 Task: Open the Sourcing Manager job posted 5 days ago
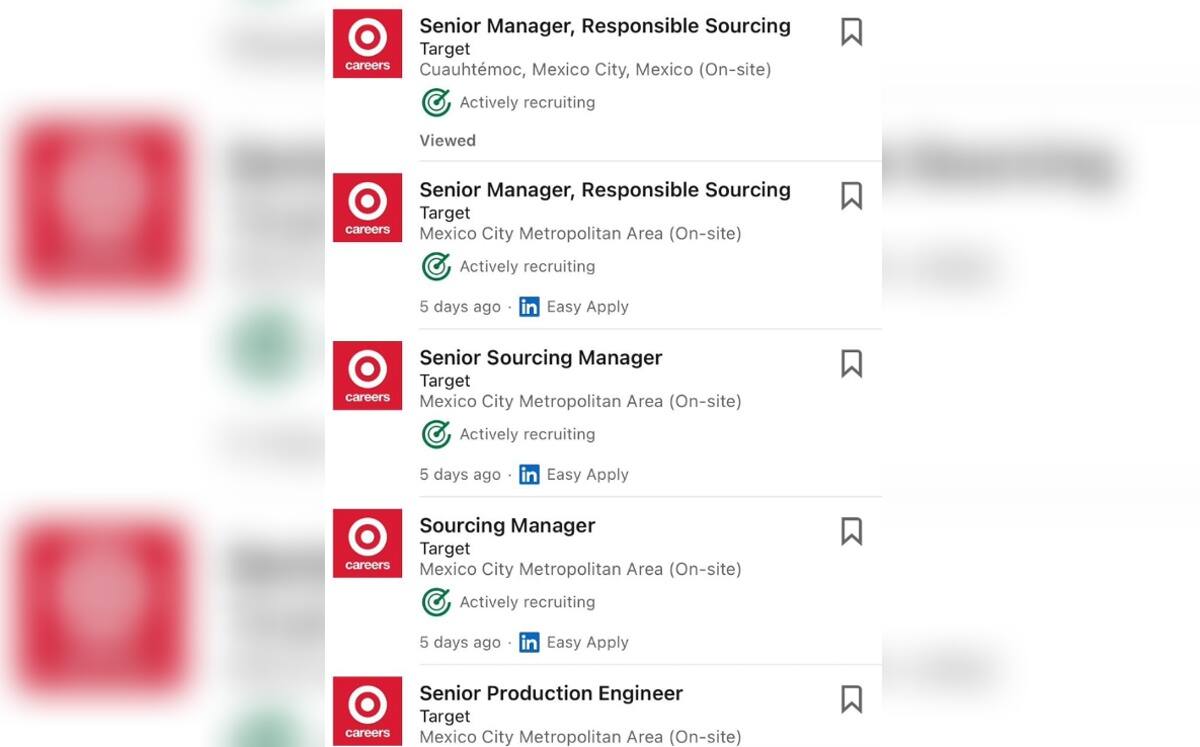click(x=507, y=526)
